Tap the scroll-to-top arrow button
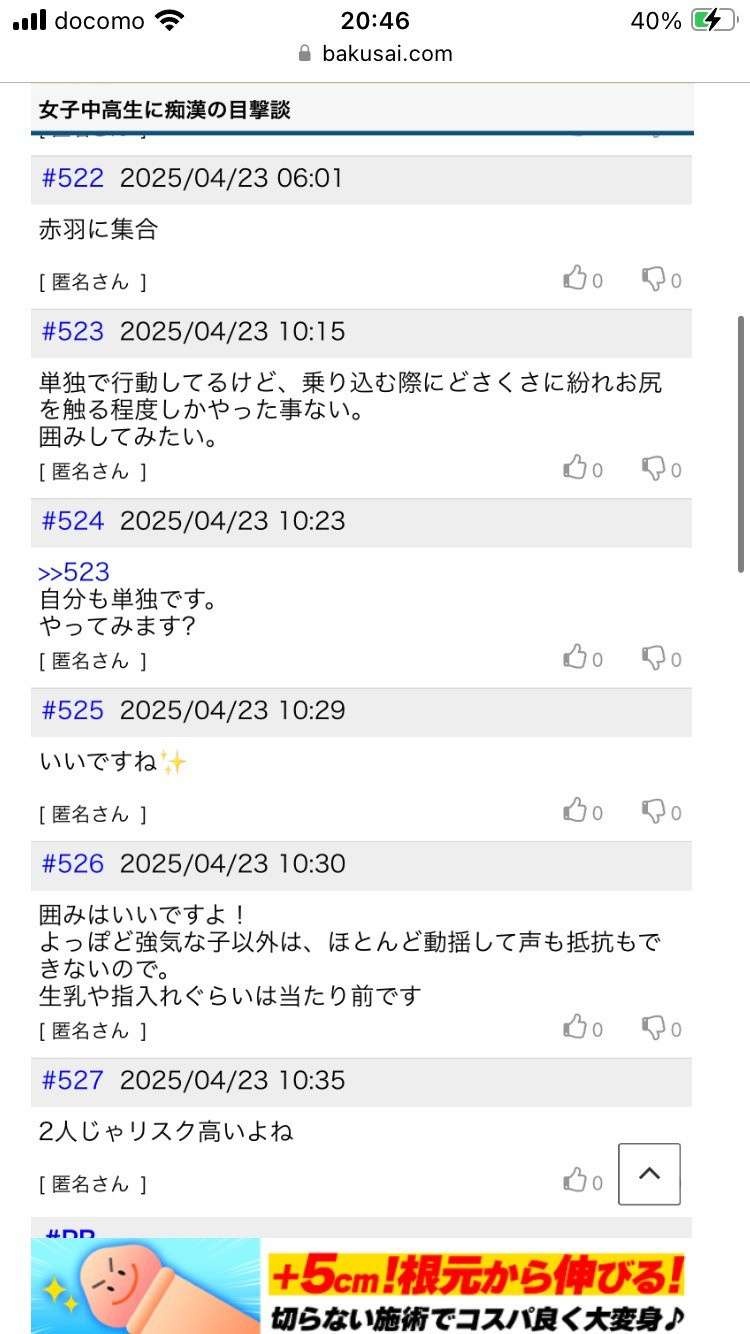Image resolution: width=750 pixels, height=1334 pixels. point(649,1174)
